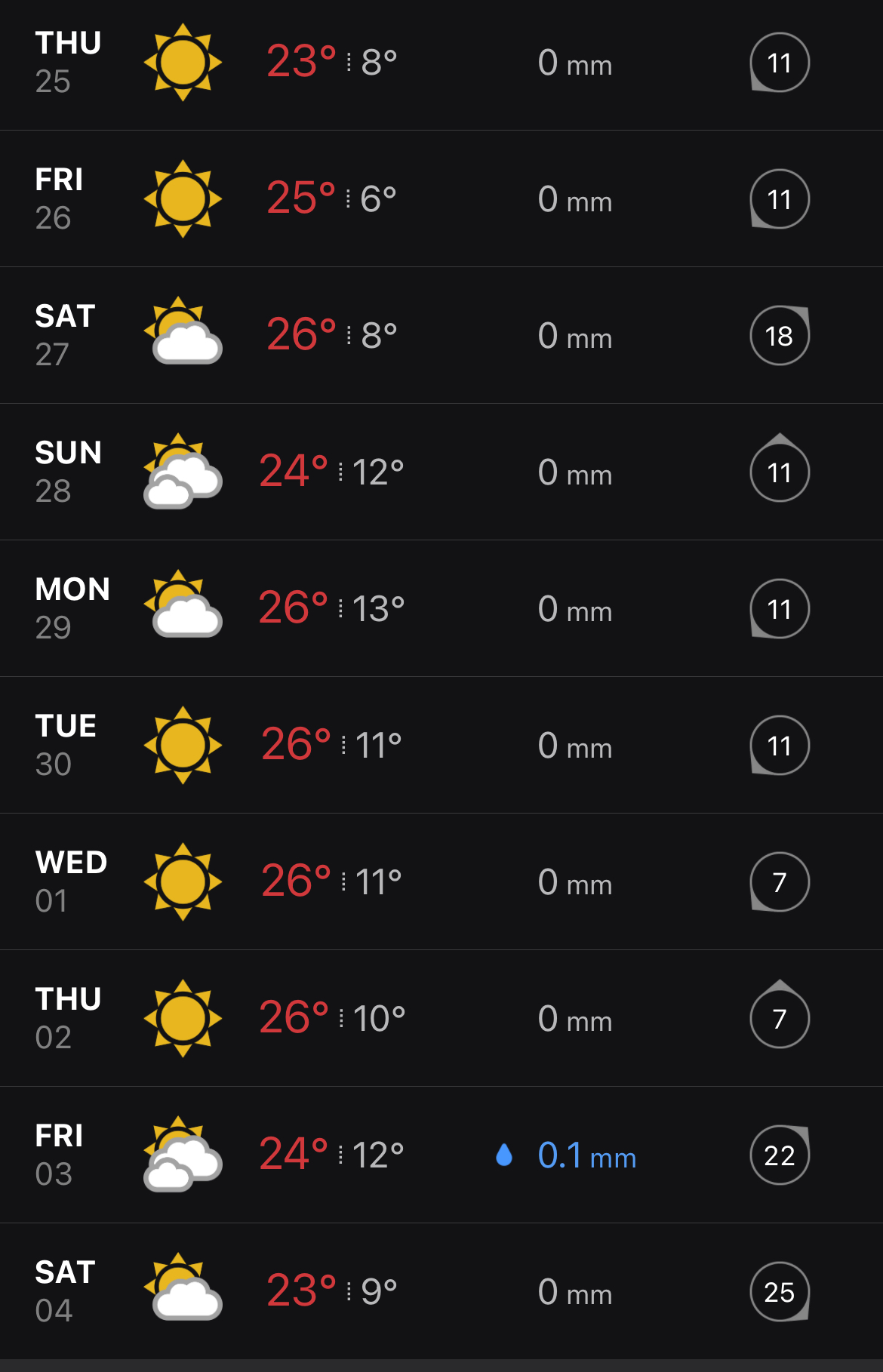
Task: Open the Wednesday 01 forecast row
Action: [x=441, y=882]
